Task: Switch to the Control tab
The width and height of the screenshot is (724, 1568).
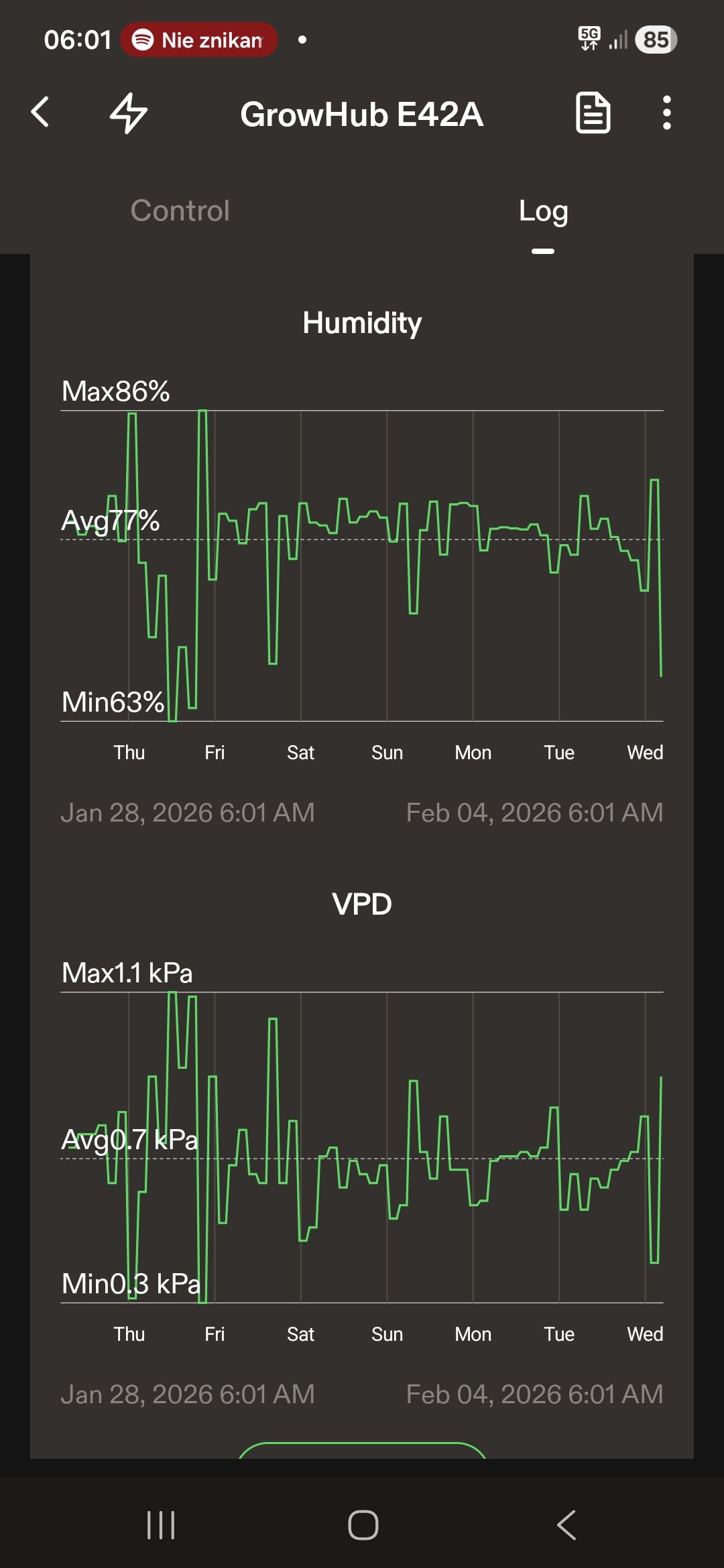Action: tap(180, 210)
